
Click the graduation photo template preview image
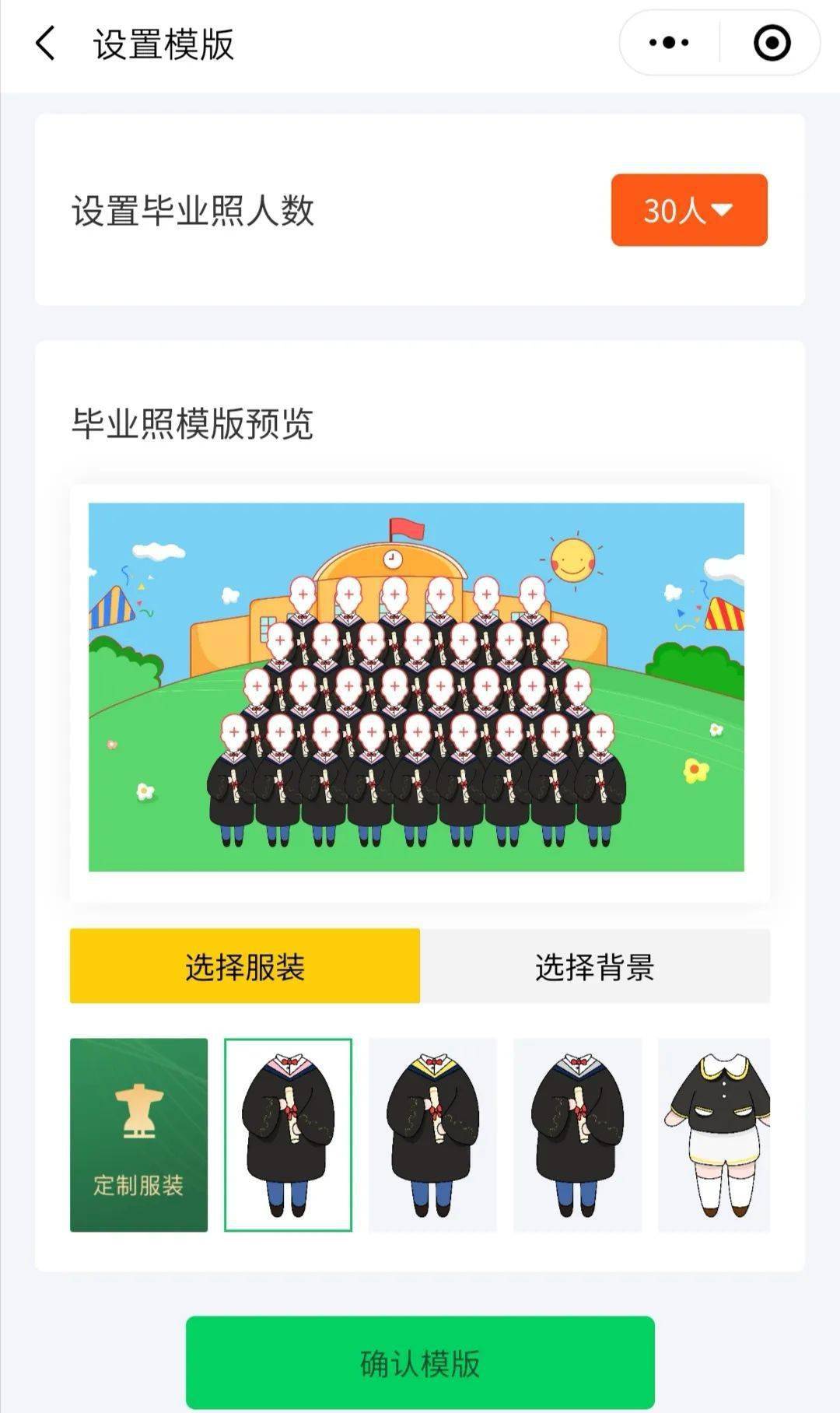tap(420, 685)
